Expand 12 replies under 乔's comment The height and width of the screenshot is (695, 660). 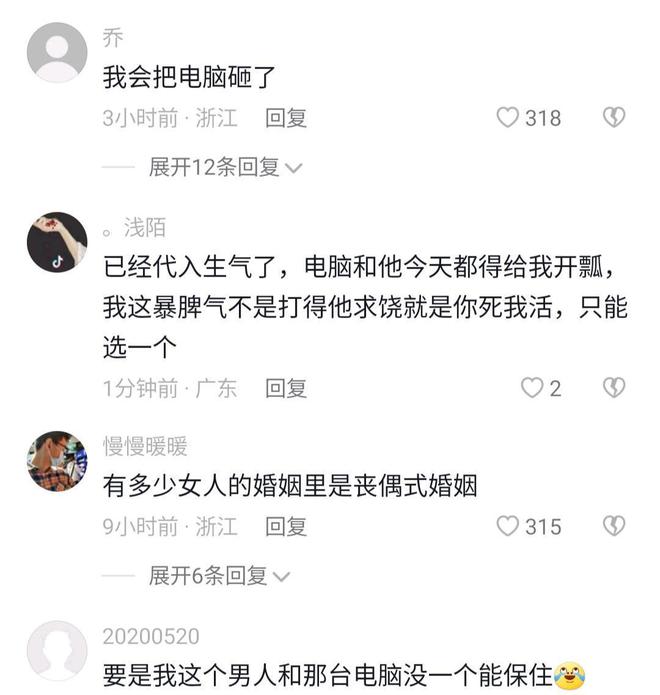point(224,167)
